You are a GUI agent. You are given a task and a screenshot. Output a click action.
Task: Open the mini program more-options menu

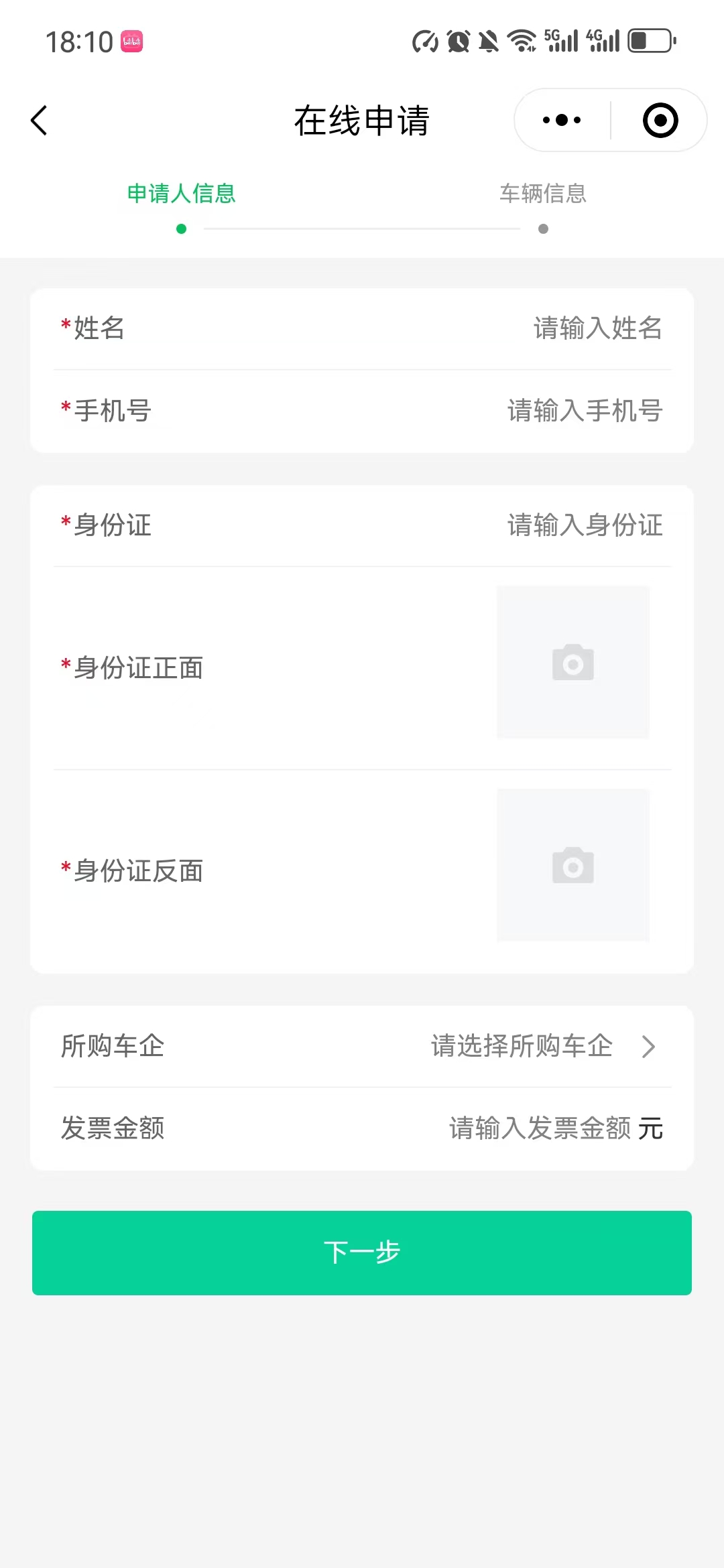(x=562, y=121)
